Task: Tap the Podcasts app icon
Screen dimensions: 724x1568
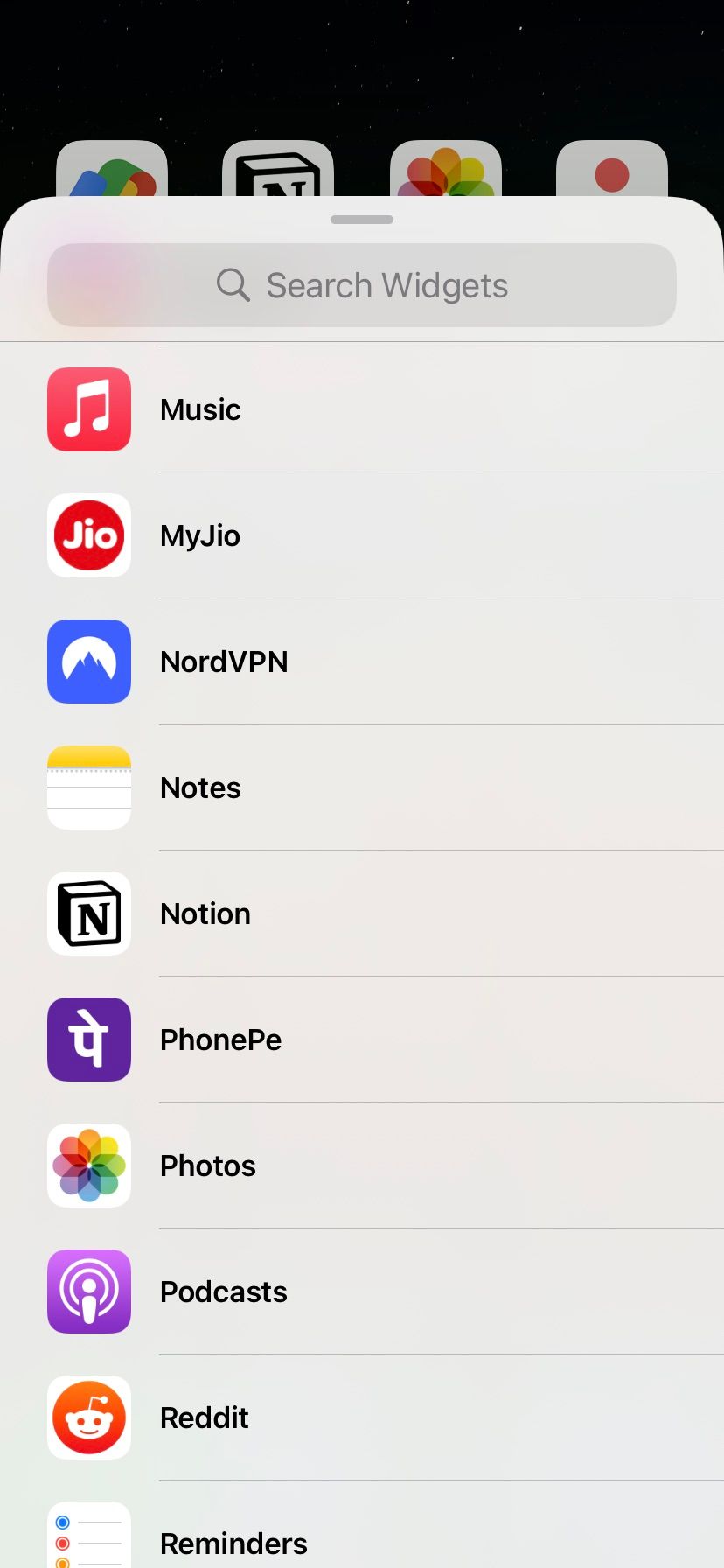Action: click(x=88, y=1291)
